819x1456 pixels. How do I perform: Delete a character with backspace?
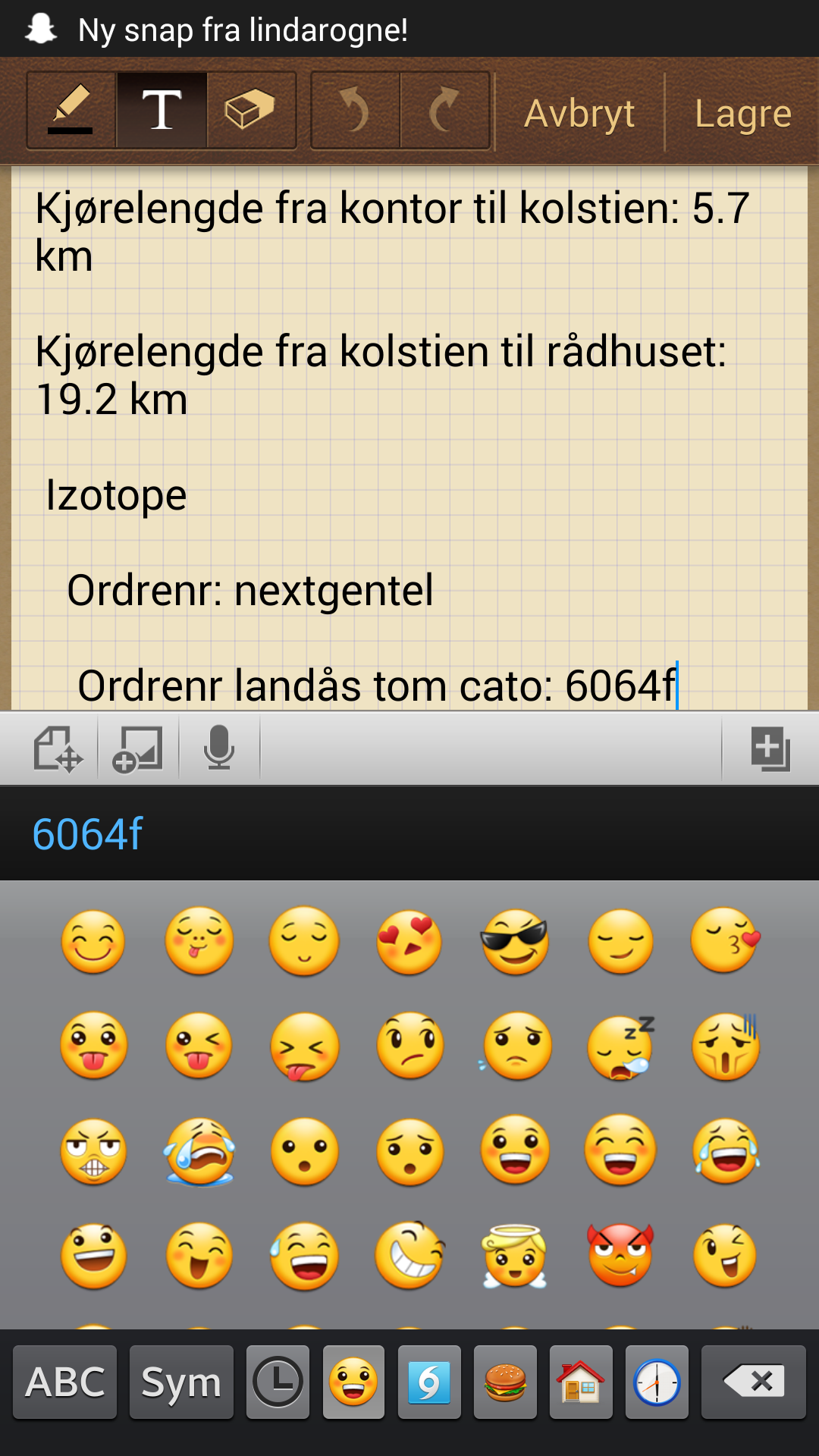pyautogui.click(x=753, y=1382)
